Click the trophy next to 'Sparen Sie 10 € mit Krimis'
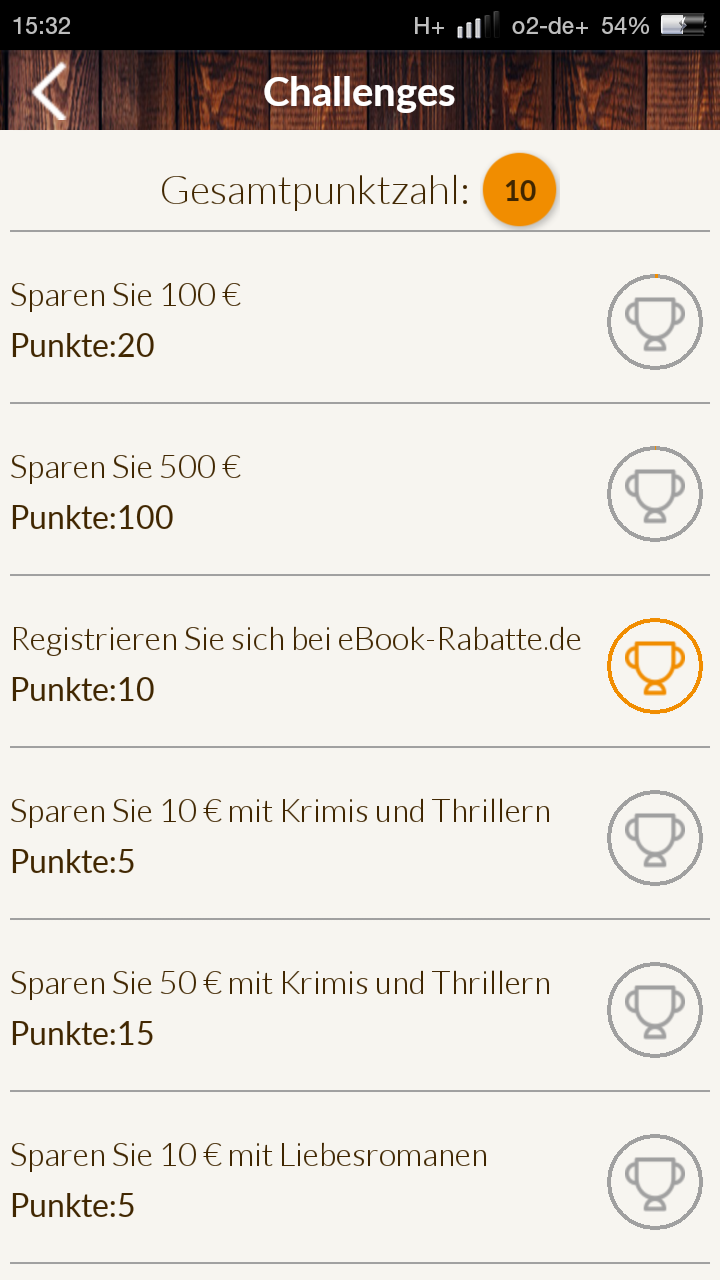The image size is (720, 1280). coord(655,837)
